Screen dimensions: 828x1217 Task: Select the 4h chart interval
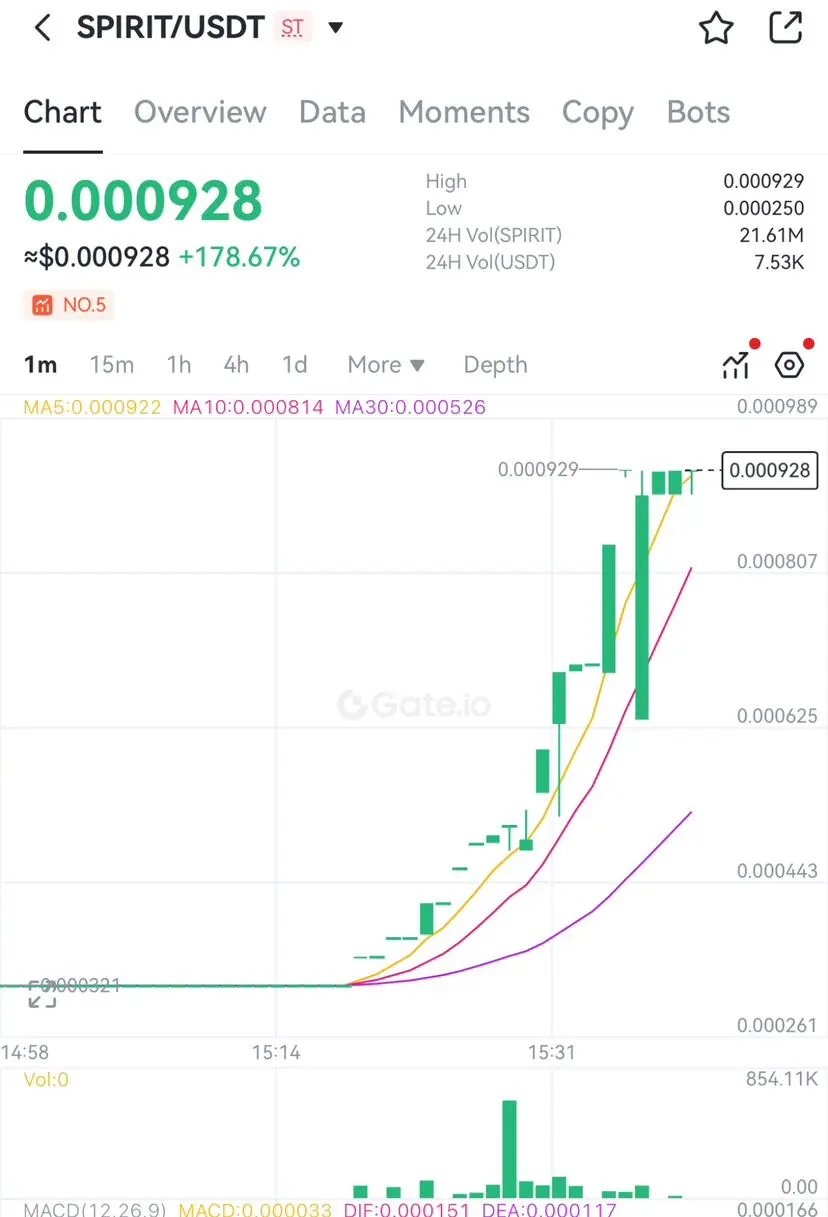point(236,365)
